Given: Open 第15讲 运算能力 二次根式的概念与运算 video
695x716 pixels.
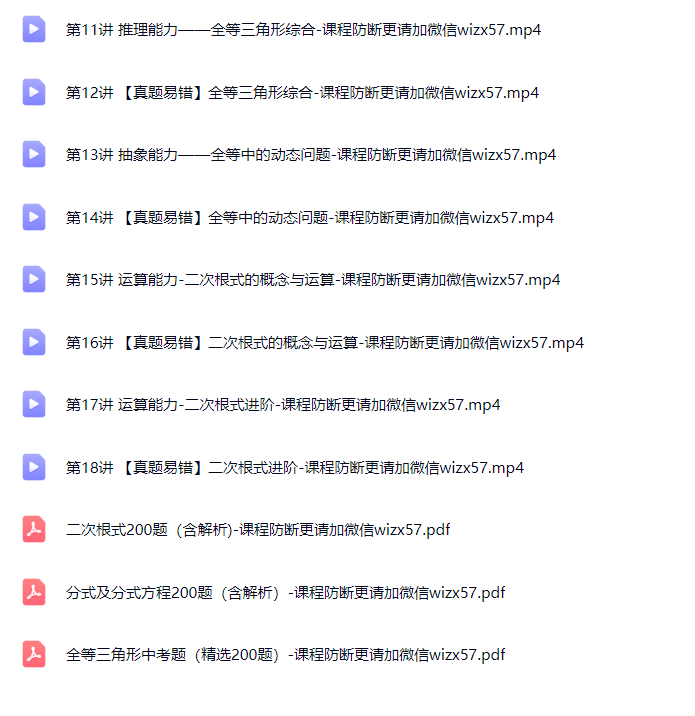Looking at the screenshot, I should [x=312, y=280].
